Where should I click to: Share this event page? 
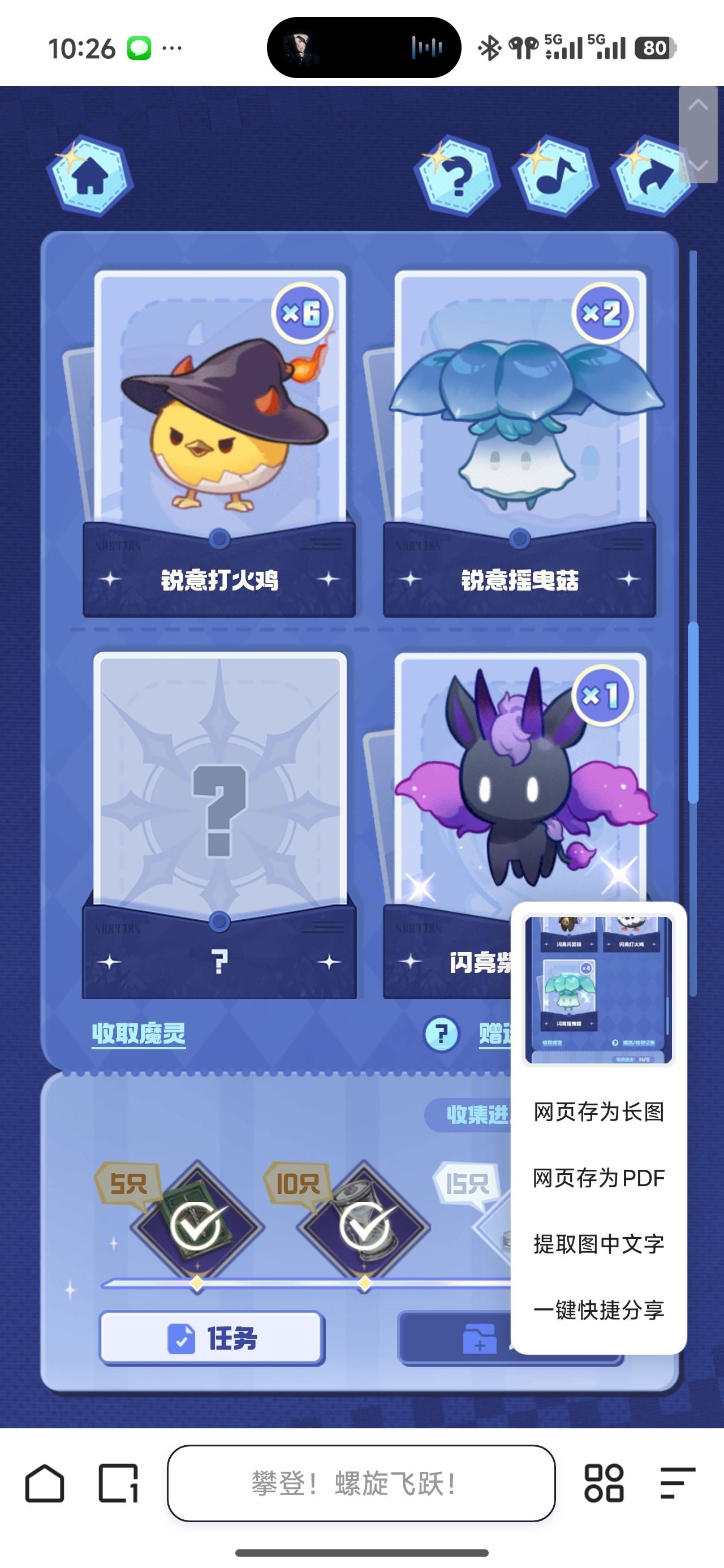pos(653,176)
